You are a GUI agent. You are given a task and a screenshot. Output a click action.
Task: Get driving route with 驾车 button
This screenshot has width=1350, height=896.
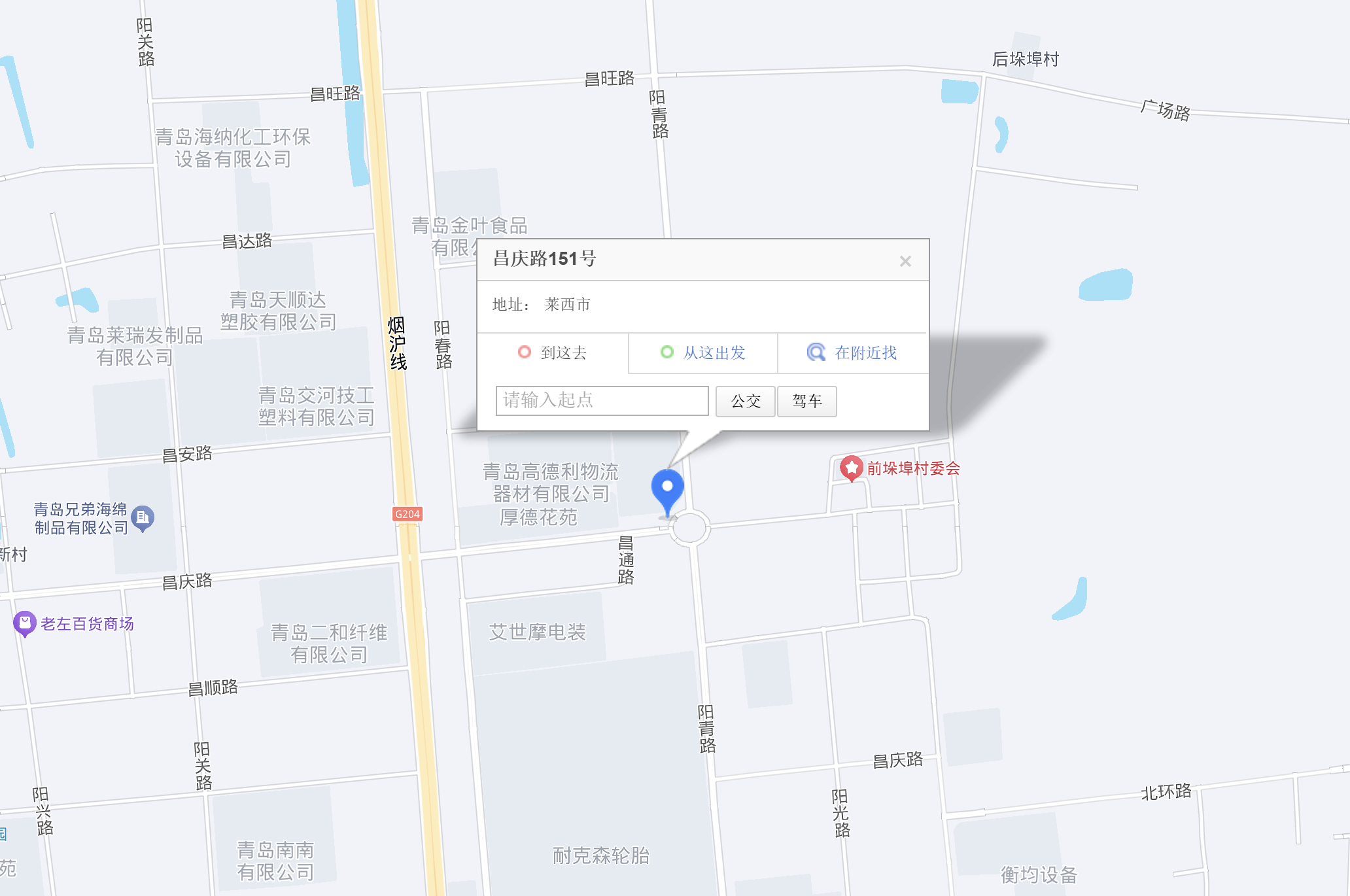(806, 401)
